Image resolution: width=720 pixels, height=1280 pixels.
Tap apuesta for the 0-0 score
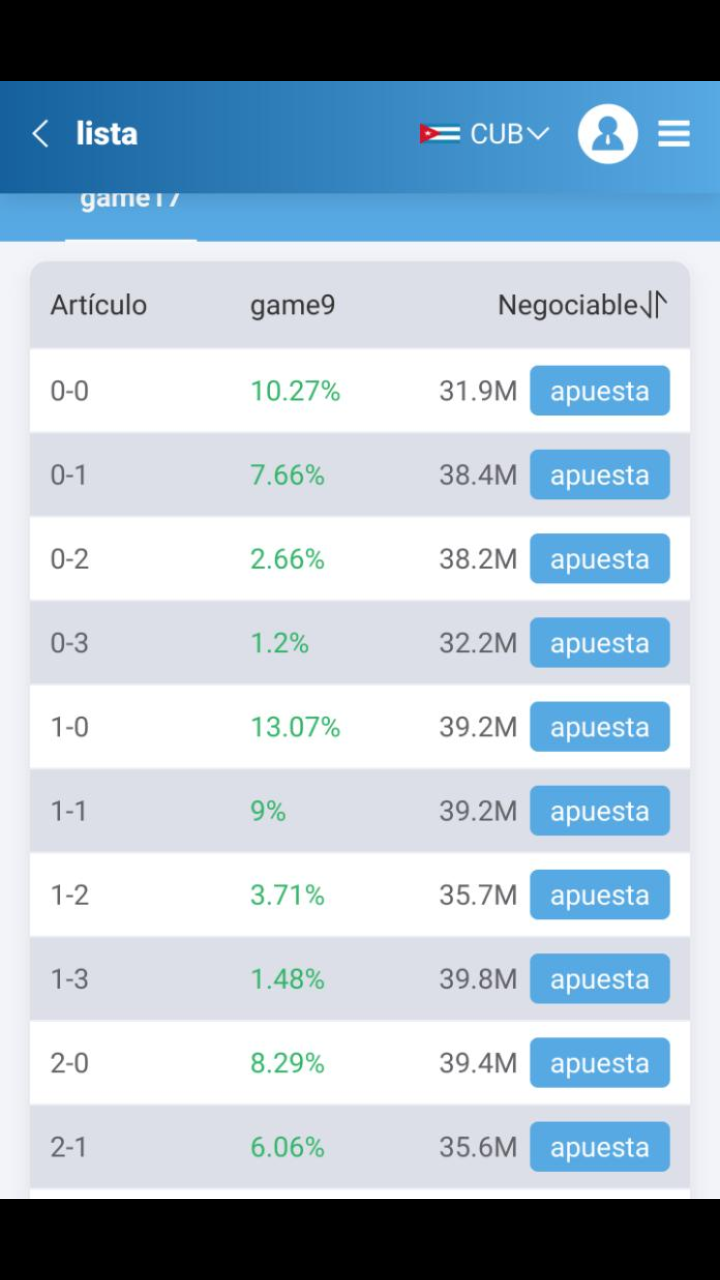(x=600, y=391)
